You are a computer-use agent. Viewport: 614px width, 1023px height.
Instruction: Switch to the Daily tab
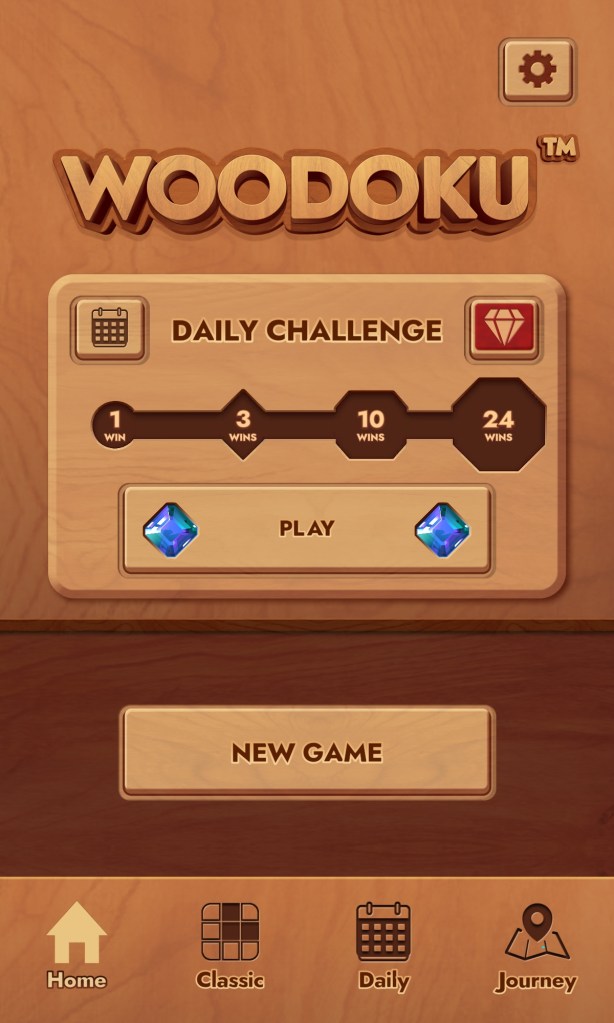pyautogui.click(x=384, y=946)
